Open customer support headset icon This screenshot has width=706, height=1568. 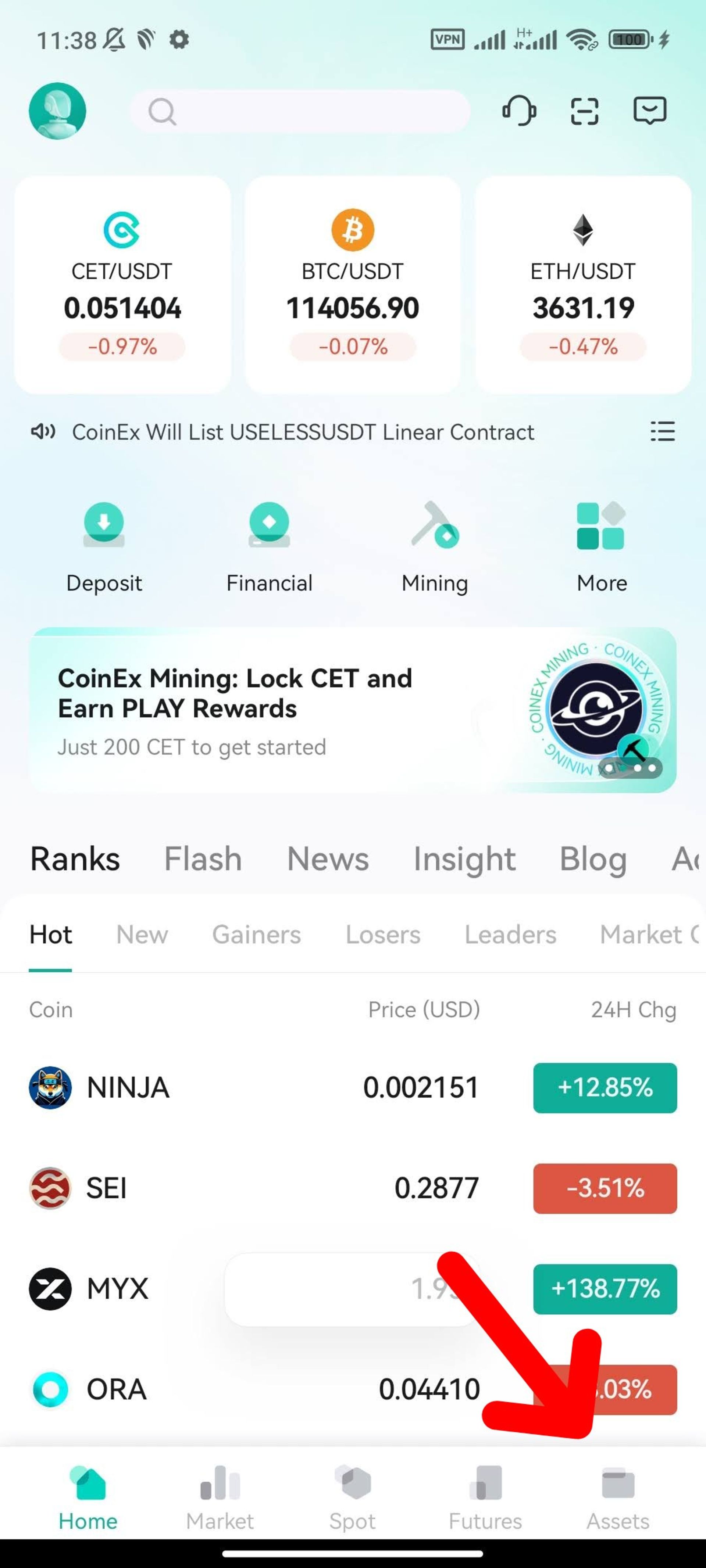click(519, 111)
